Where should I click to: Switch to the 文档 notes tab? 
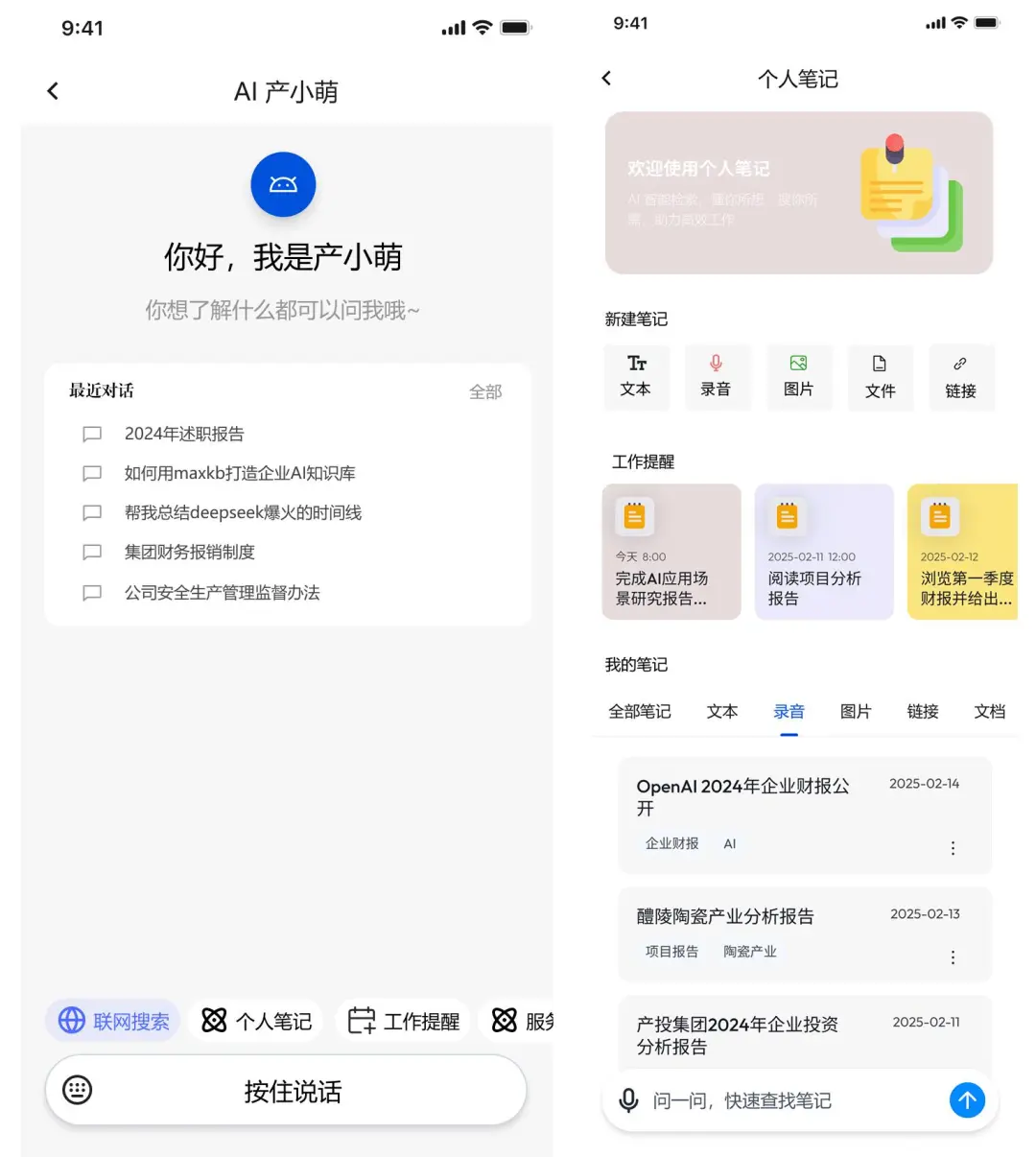(x=989, y=712)
